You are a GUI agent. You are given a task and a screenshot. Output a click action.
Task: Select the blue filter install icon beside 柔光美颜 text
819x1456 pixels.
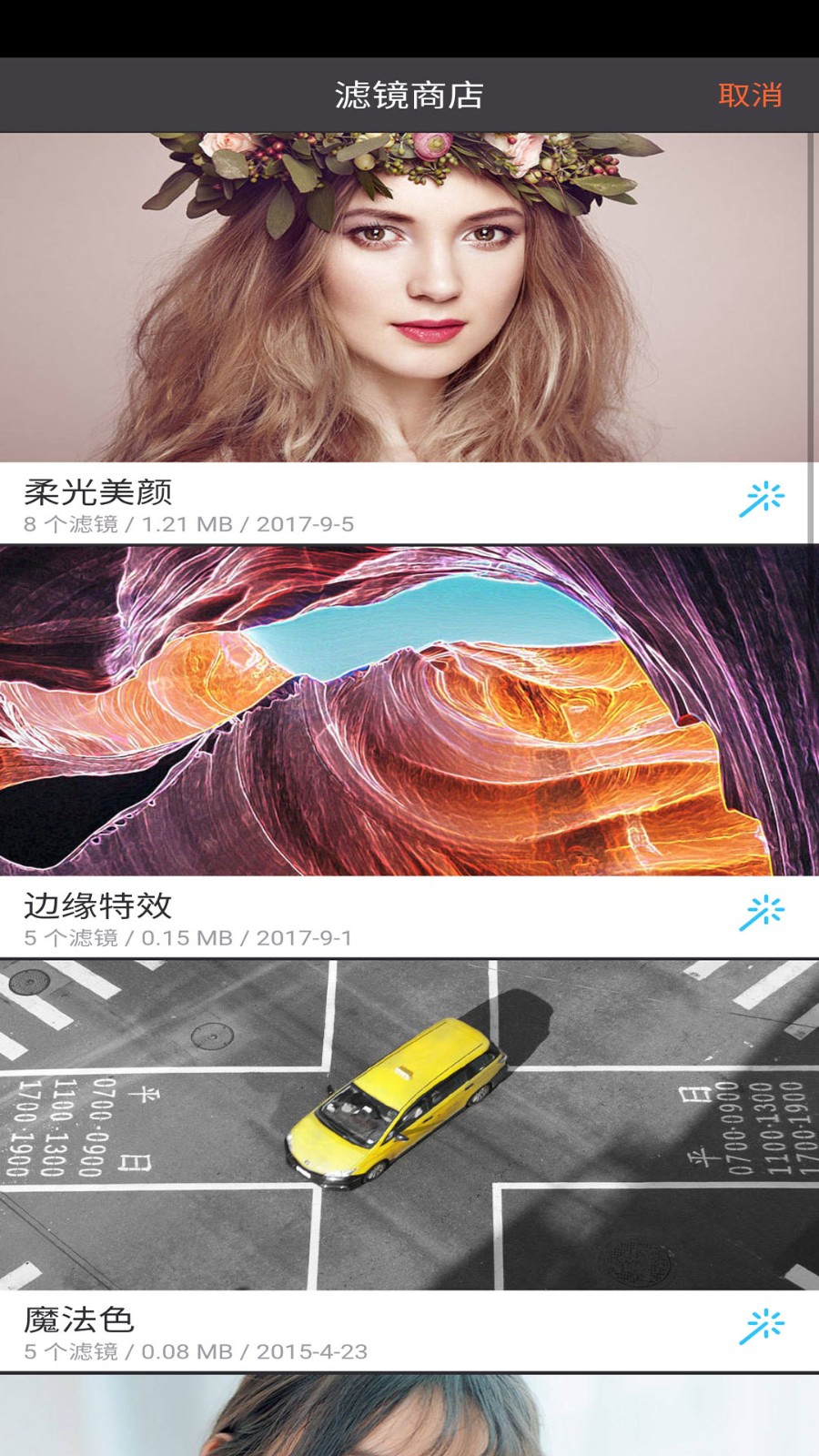(764, 498)
